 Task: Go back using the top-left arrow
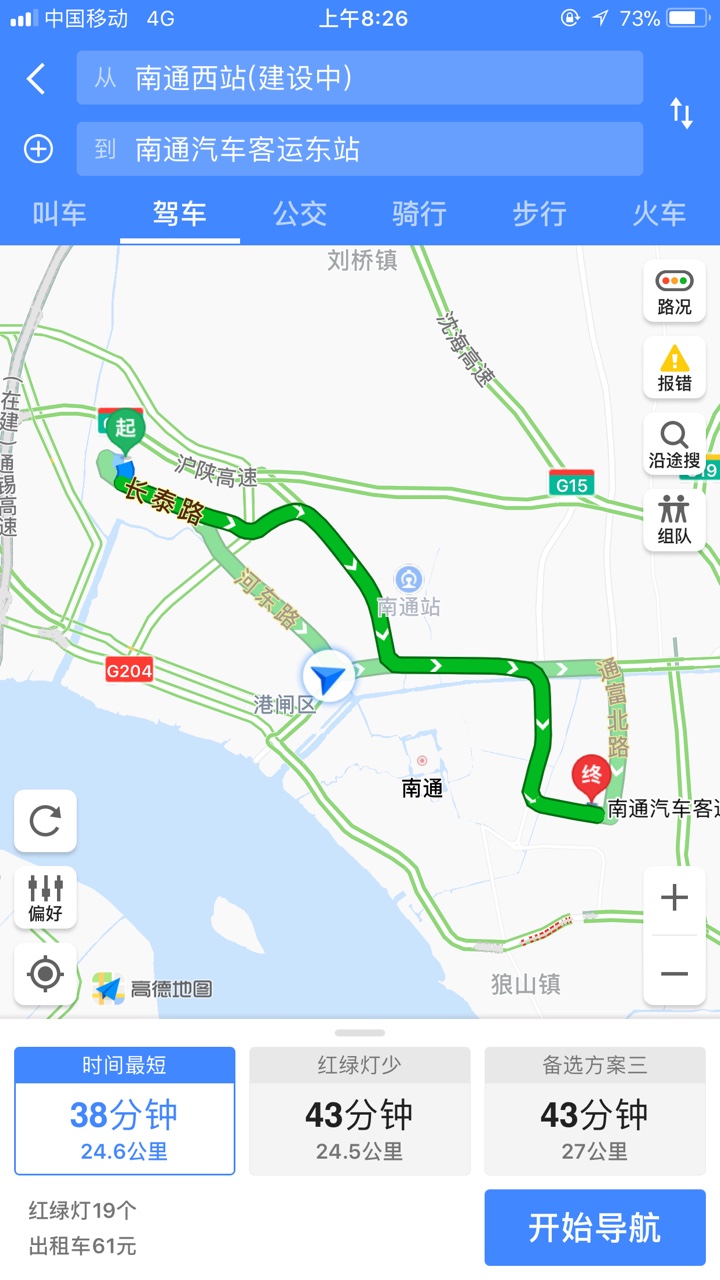click(x=36, y=79)
